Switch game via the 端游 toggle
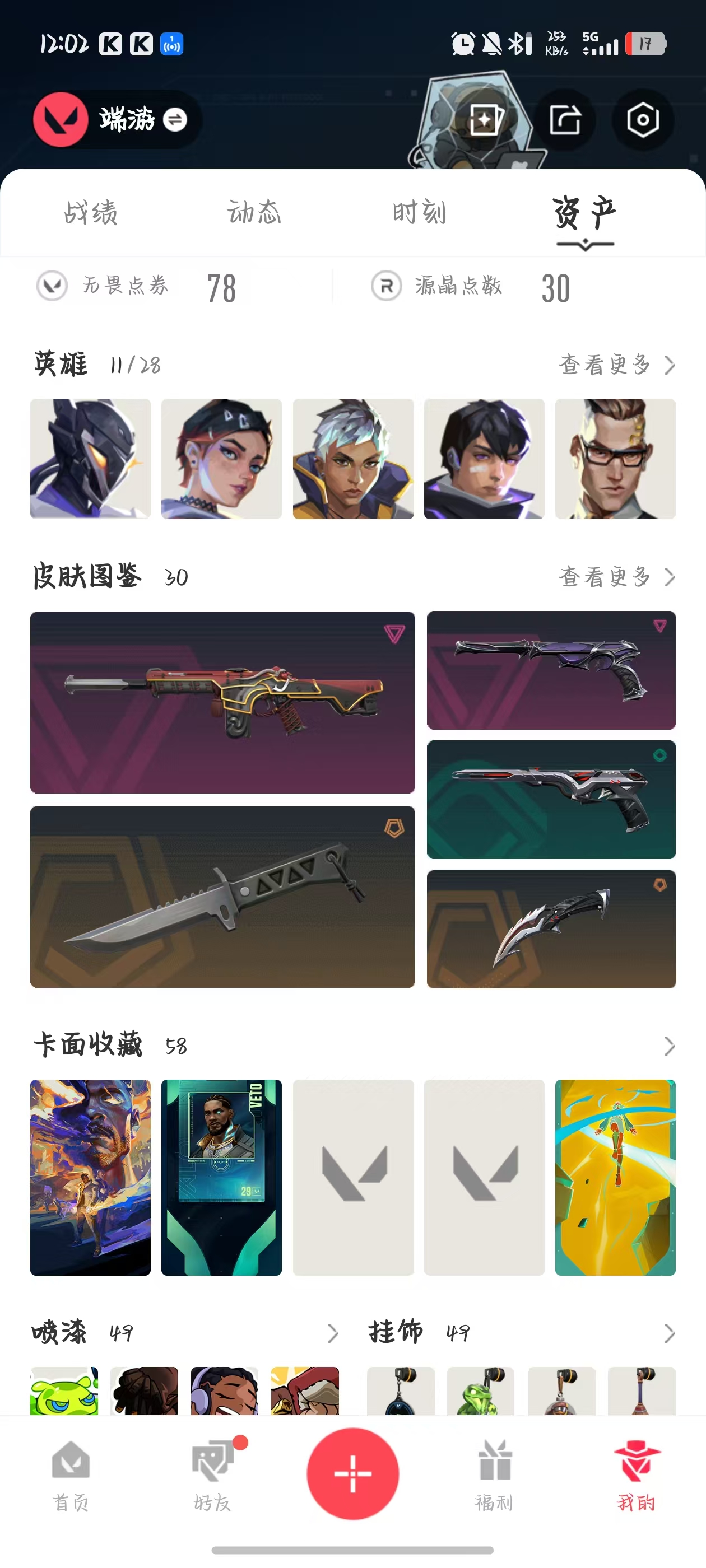Screen dimensions: 706x1568 pyautogui.click(x=174, y=119)
